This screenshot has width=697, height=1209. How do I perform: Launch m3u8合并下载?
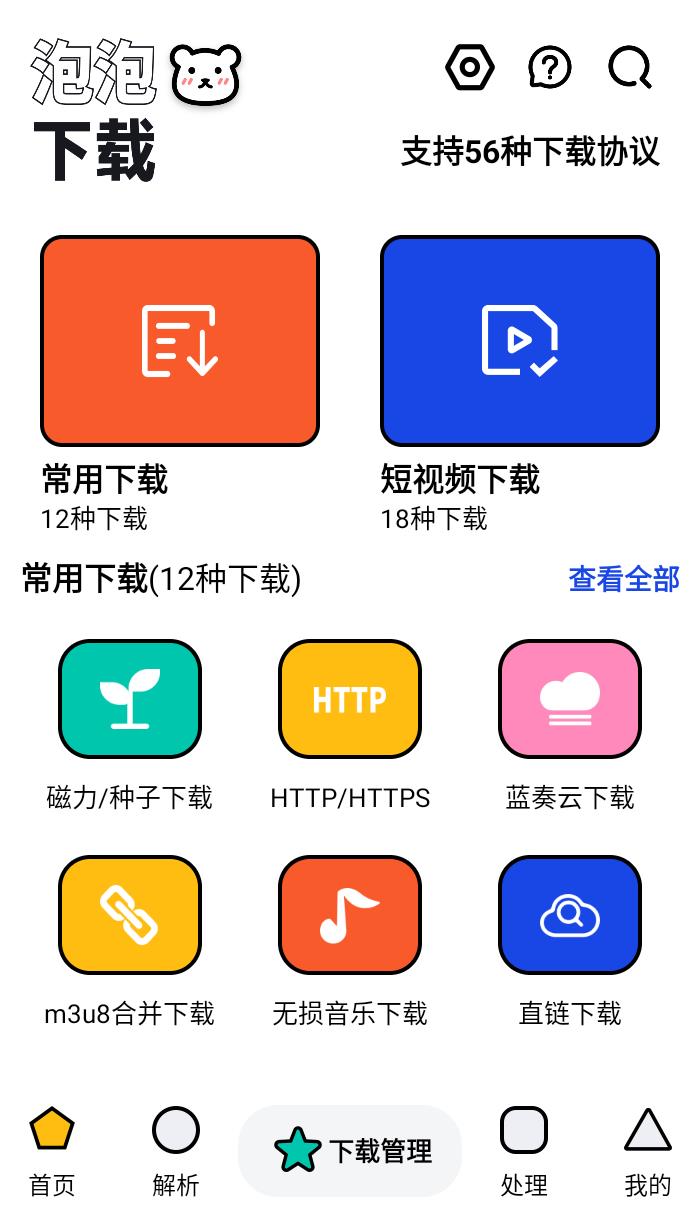click(130, 915)
